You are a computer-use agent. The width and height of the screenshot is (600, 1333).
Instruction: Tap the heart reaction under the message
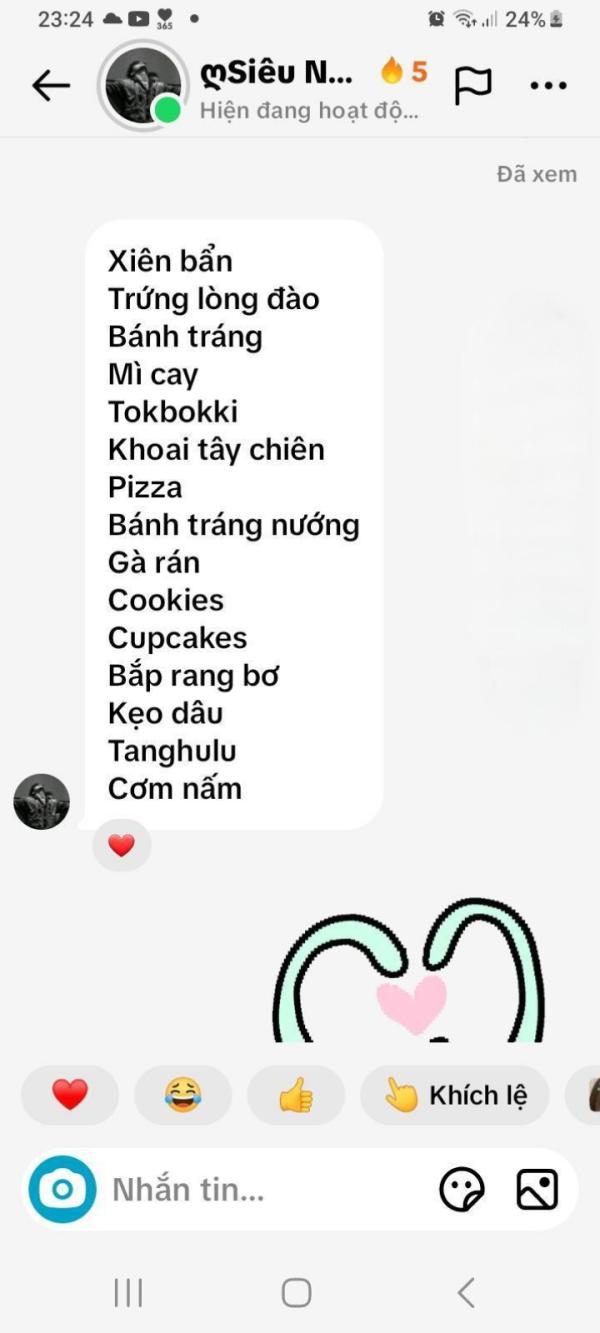click(x=121, y=846)
